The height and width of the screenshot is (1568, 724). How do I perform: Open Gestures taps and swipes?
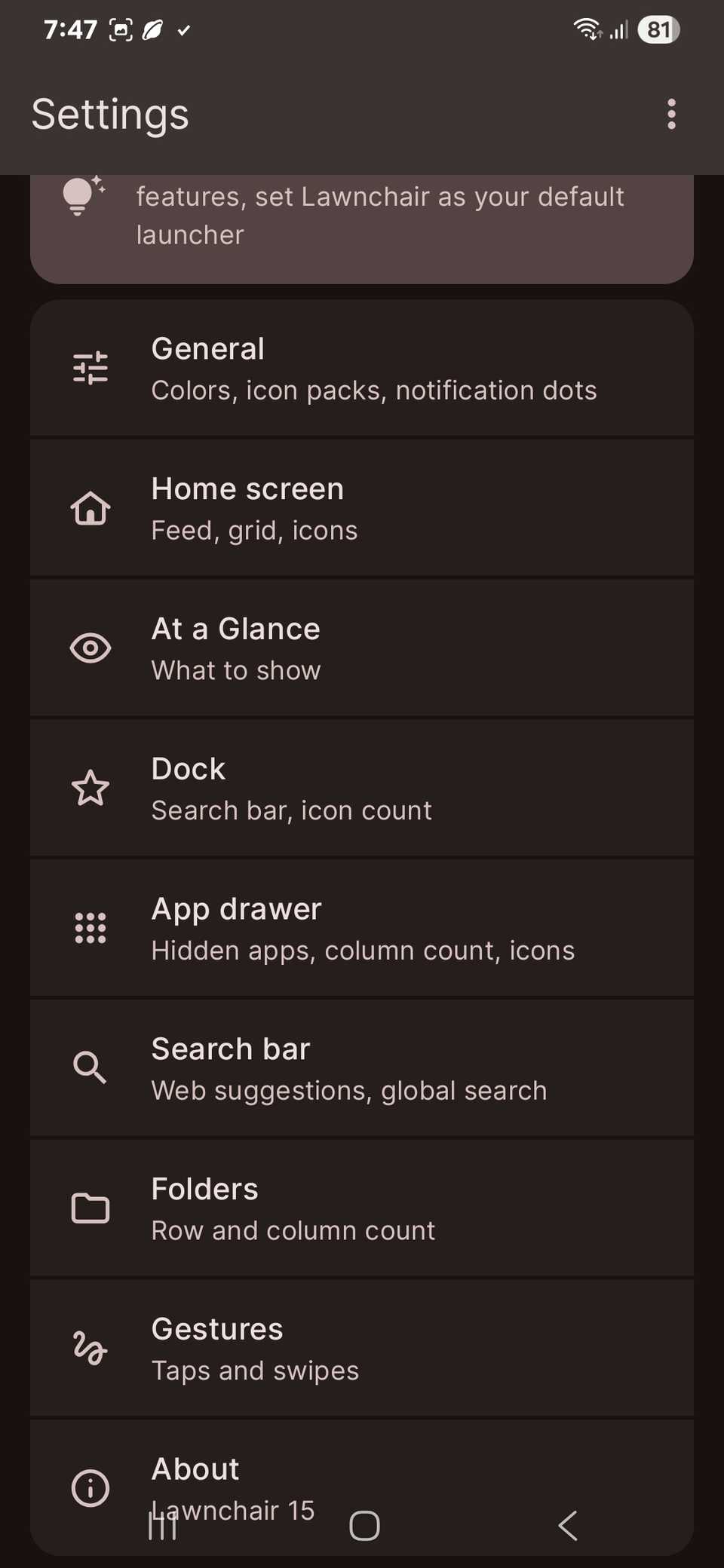coord(362,1349)
